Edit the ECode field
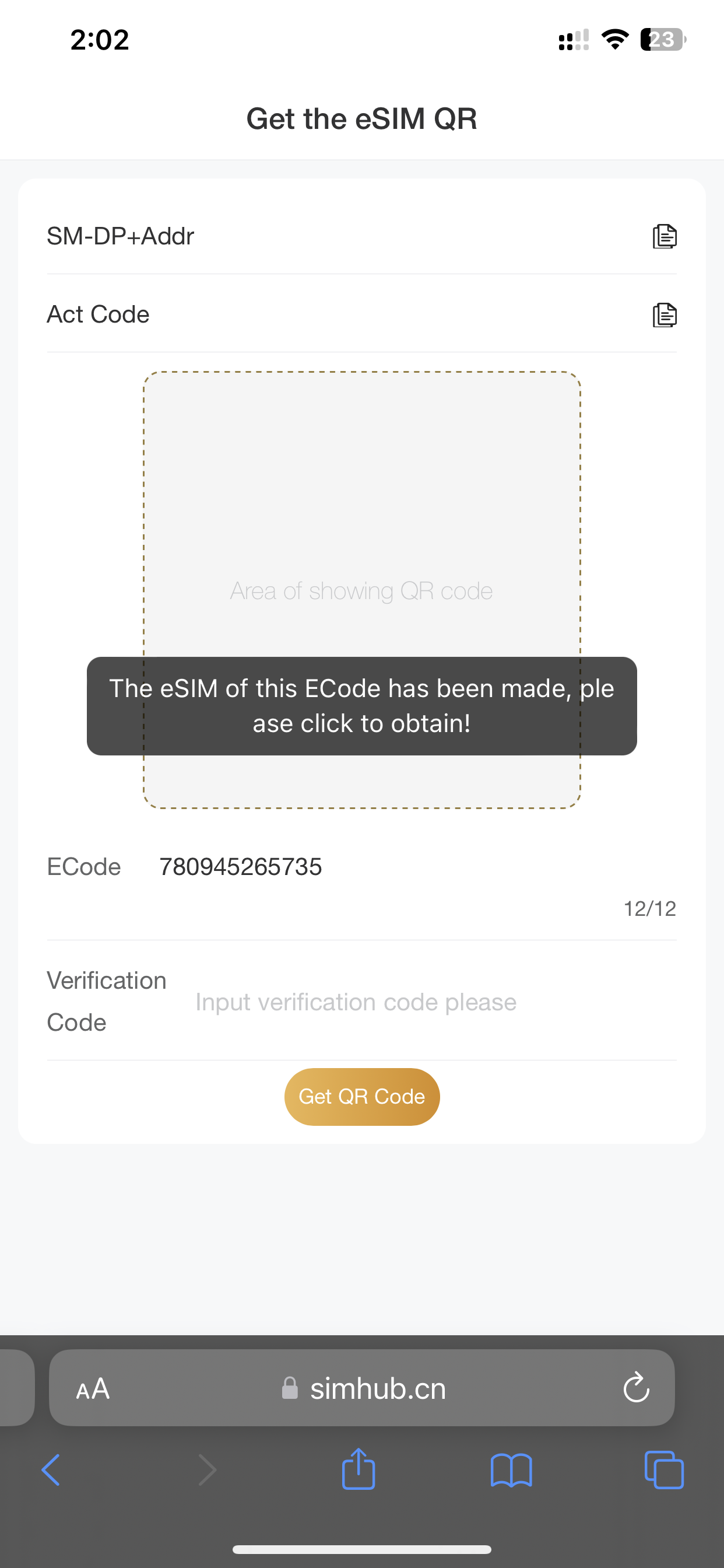The image size is (724, 1568). 417,867
